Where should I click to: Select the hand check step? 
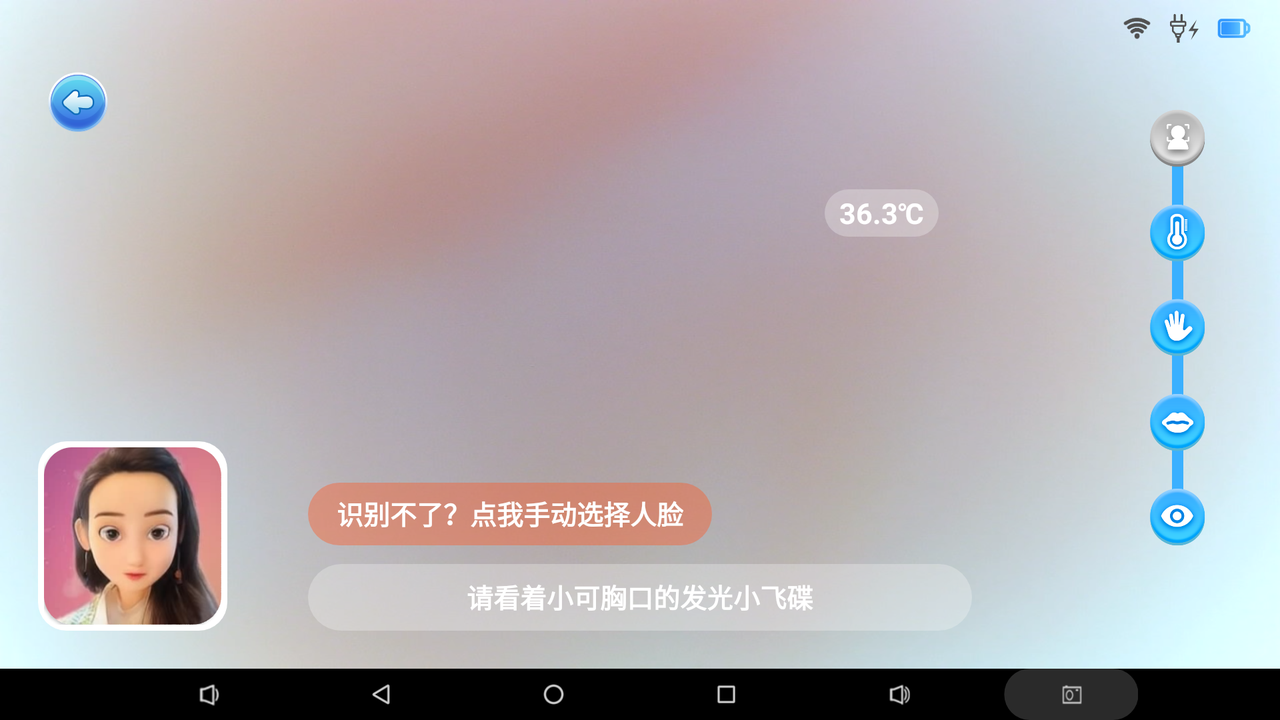click(1177, 327)
